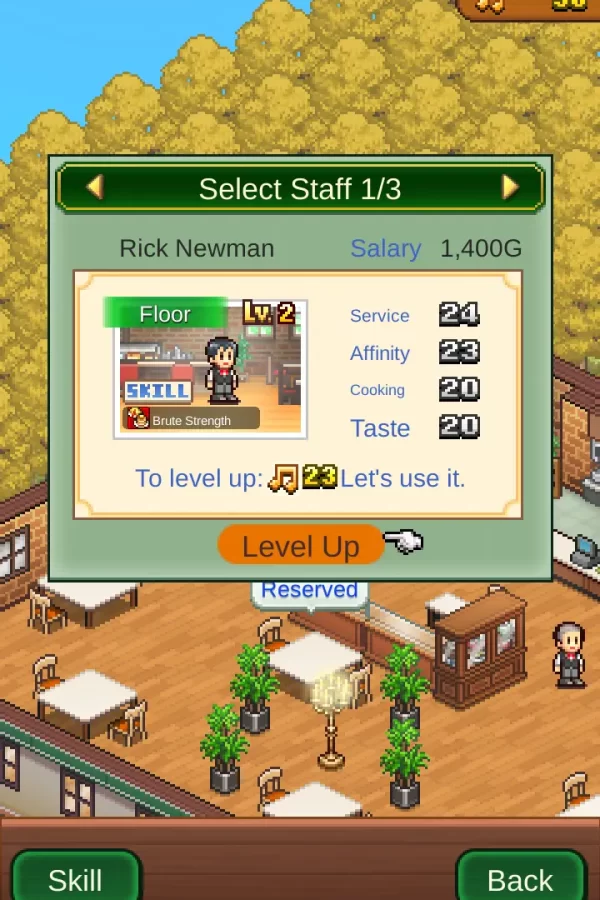
Task: Open the Skill menu
Action: point(75,878)
